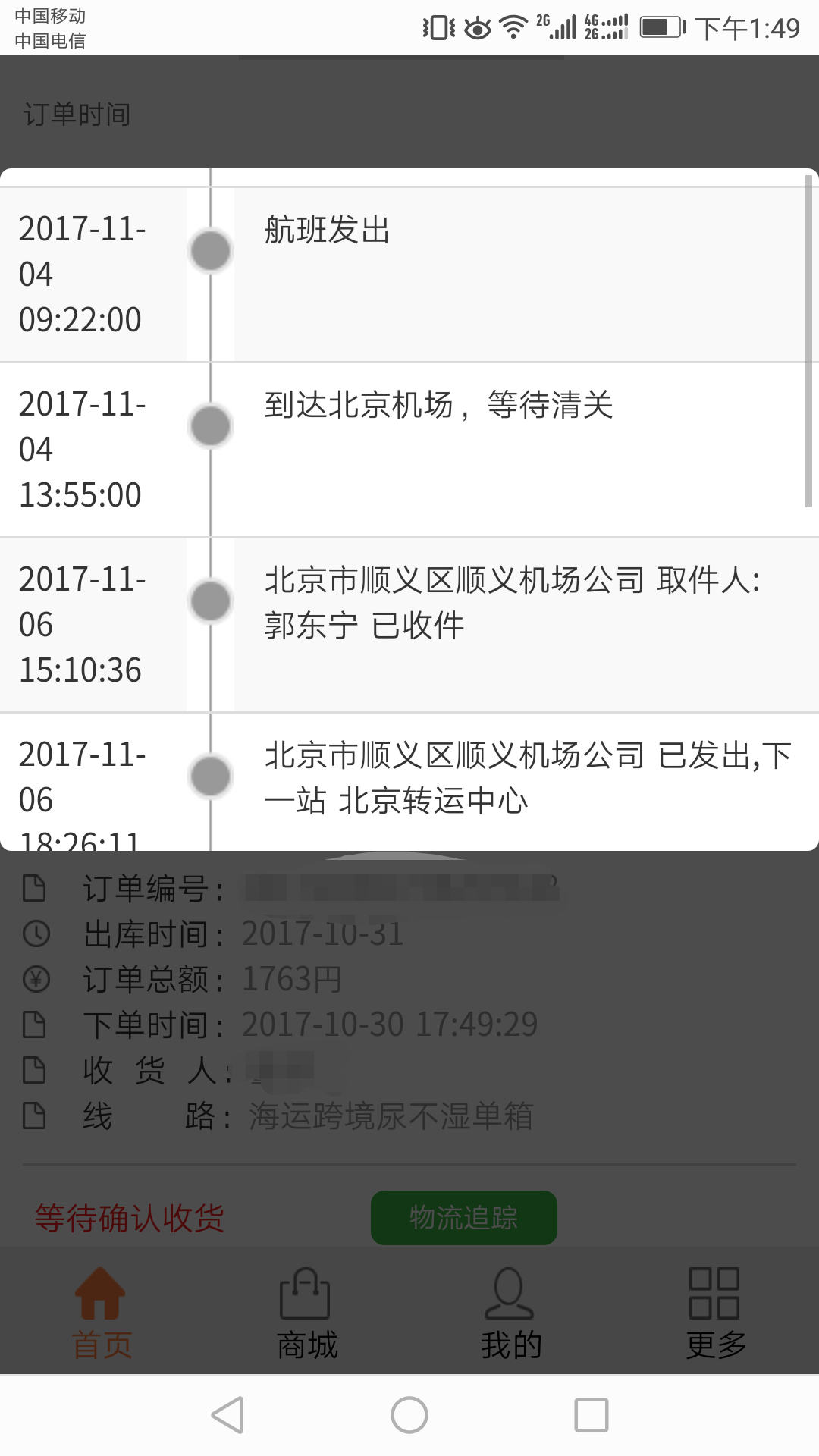Open the 商城 tab

306,1313
